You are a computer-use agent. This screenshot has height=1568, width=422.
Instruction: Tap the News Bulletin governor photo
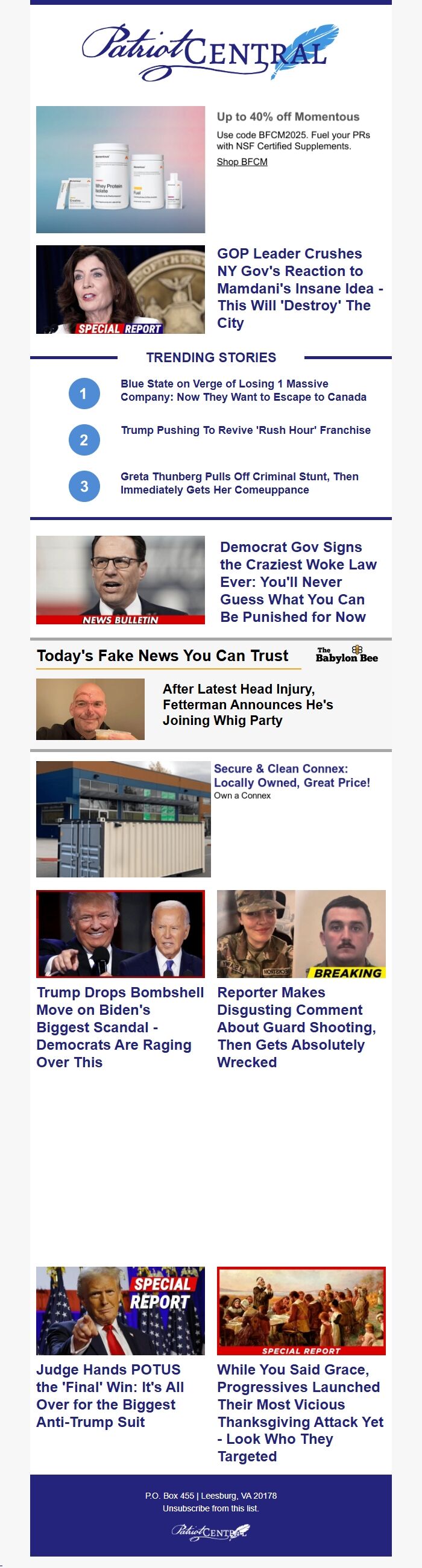121,580
